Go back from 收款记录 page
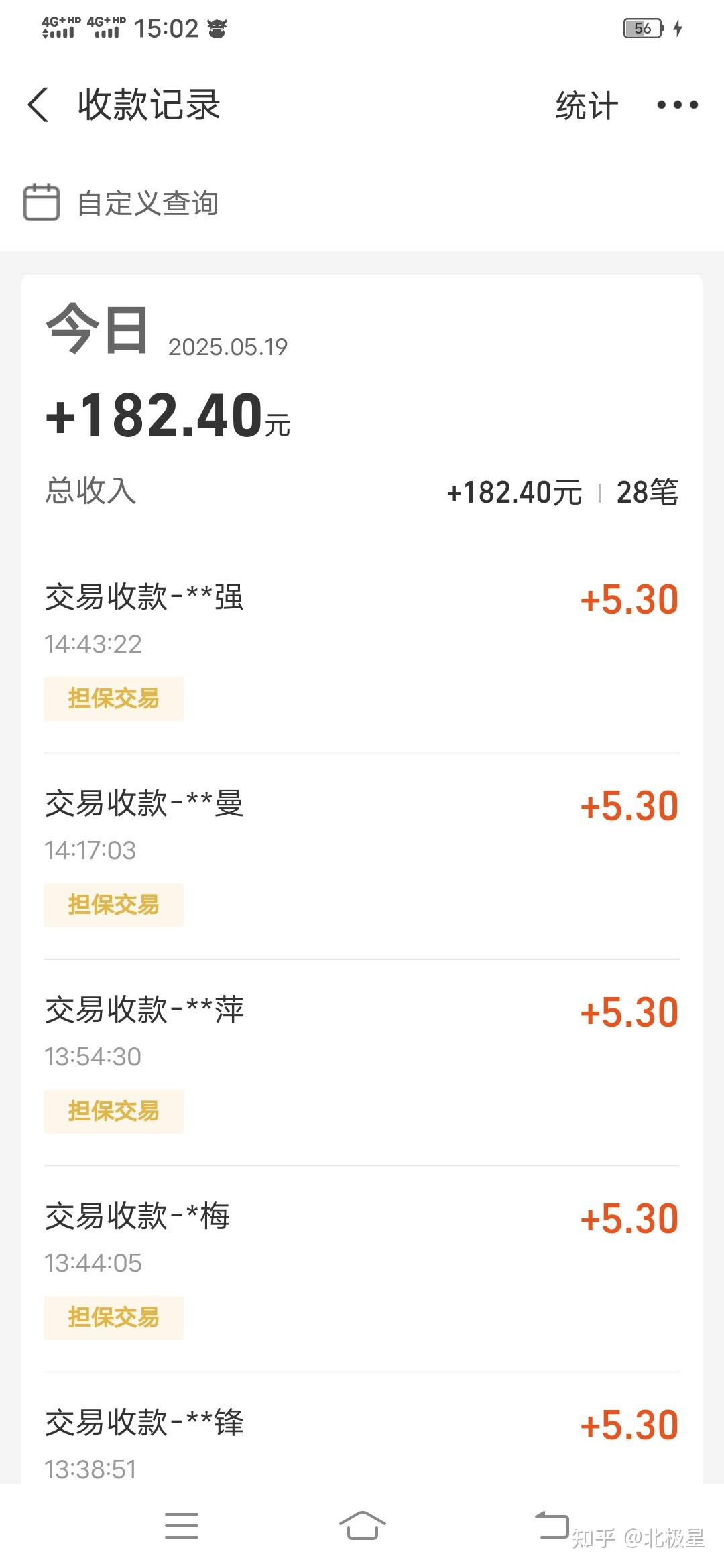This screenshot has width=724, height=1568. click(39, 105)
